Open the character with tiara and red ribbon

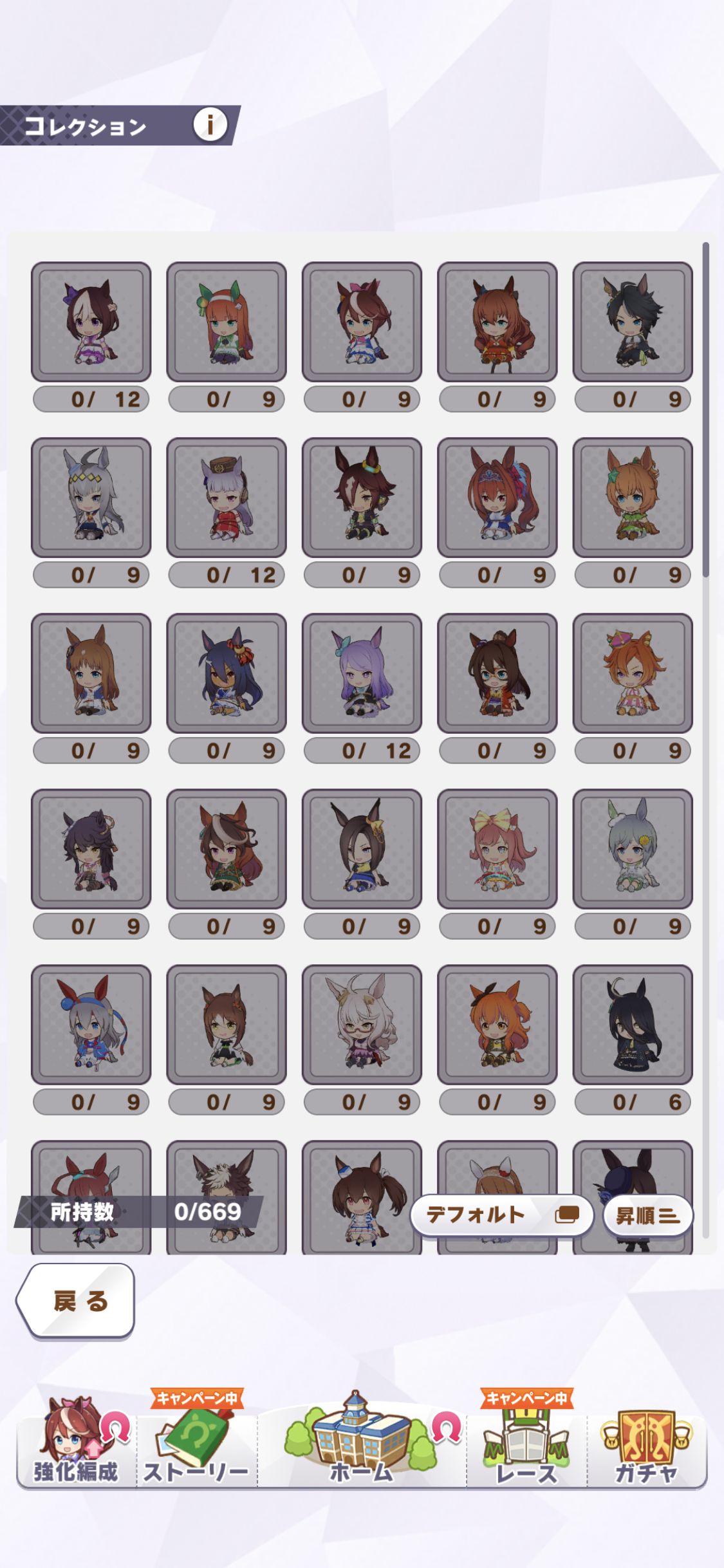point(497,497)
